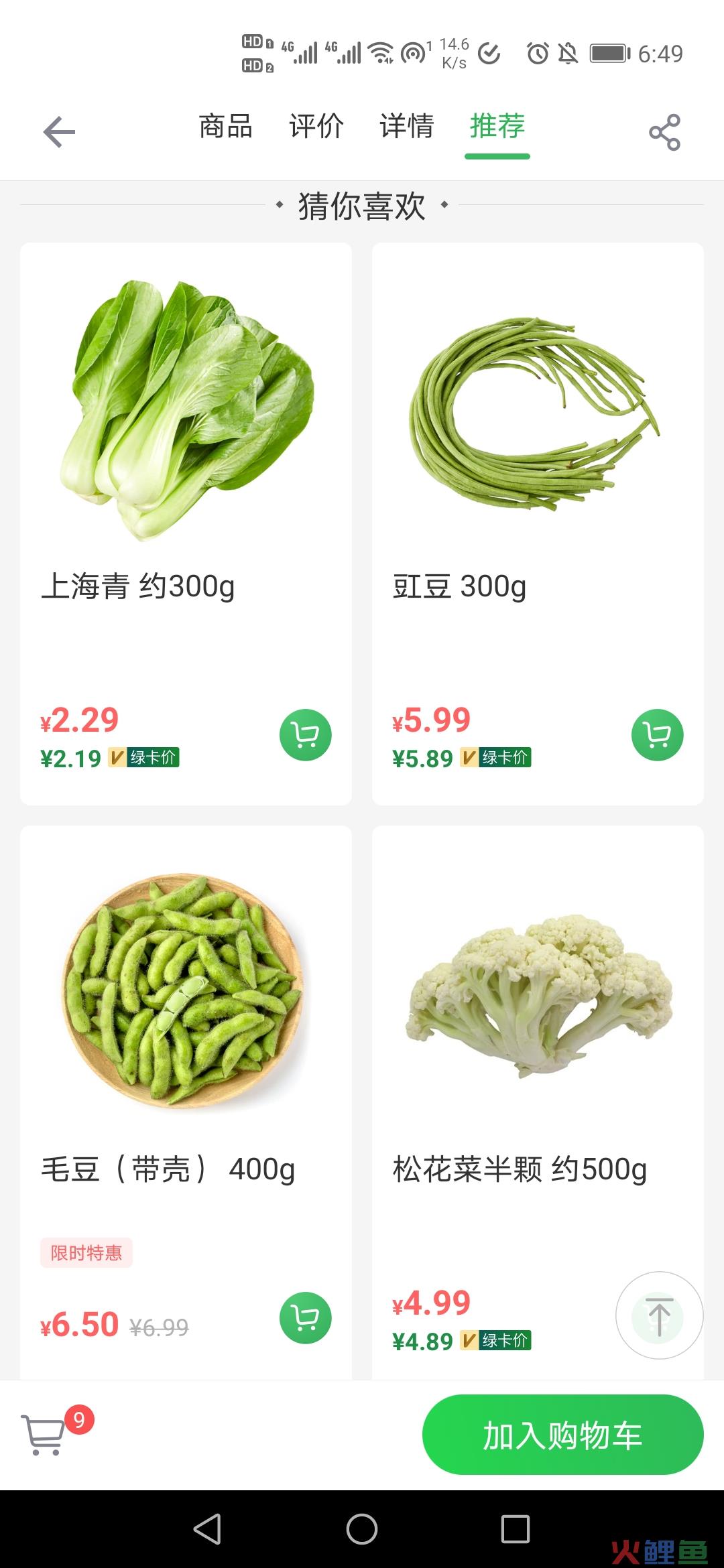Open the system recent apps view
Viewport: 724px width, 1568px height.
(x=516, y=1529)
